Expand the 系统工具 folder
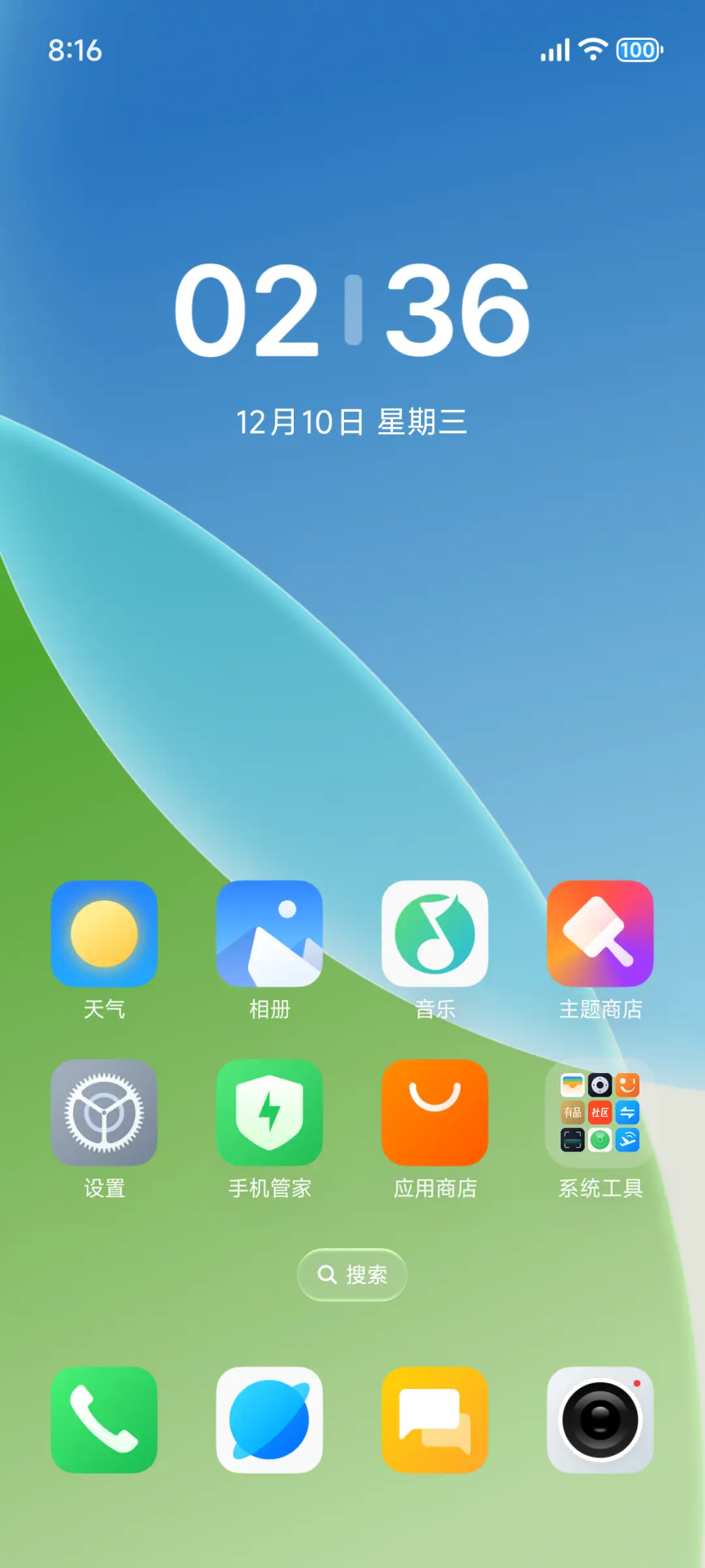Image resolution: width=705 pixels, height=1568 pixels. [x=600, y=1112]
